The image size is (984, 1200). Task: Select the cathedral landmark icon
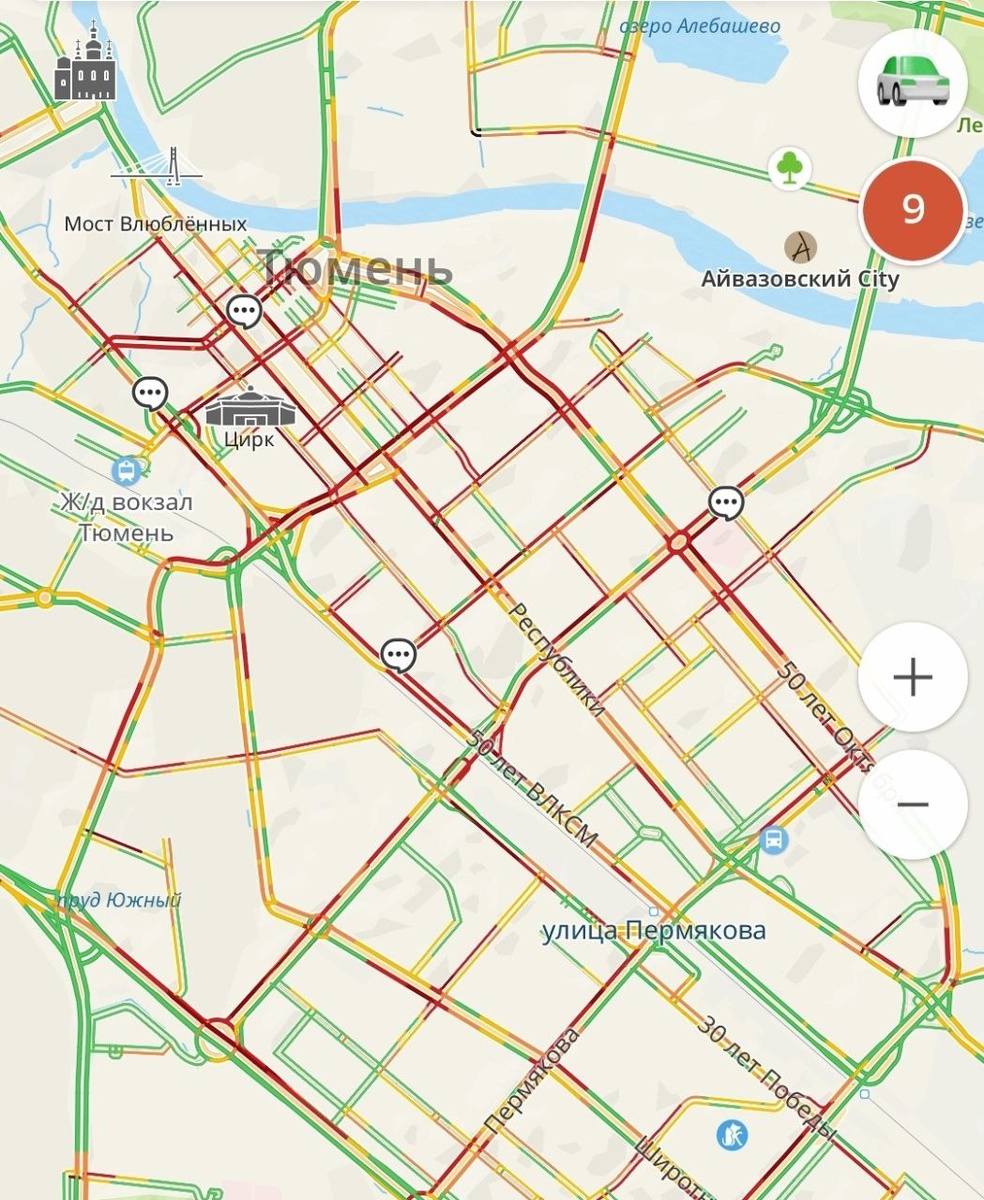[x=85, y=64]
